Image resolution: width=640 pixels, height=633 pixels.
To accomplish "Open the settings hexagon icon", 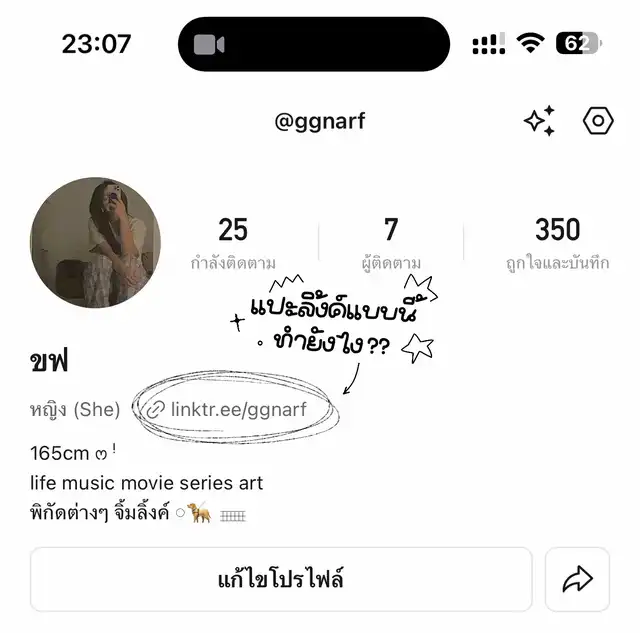I will pyautogui.click(x=597, y=122).
